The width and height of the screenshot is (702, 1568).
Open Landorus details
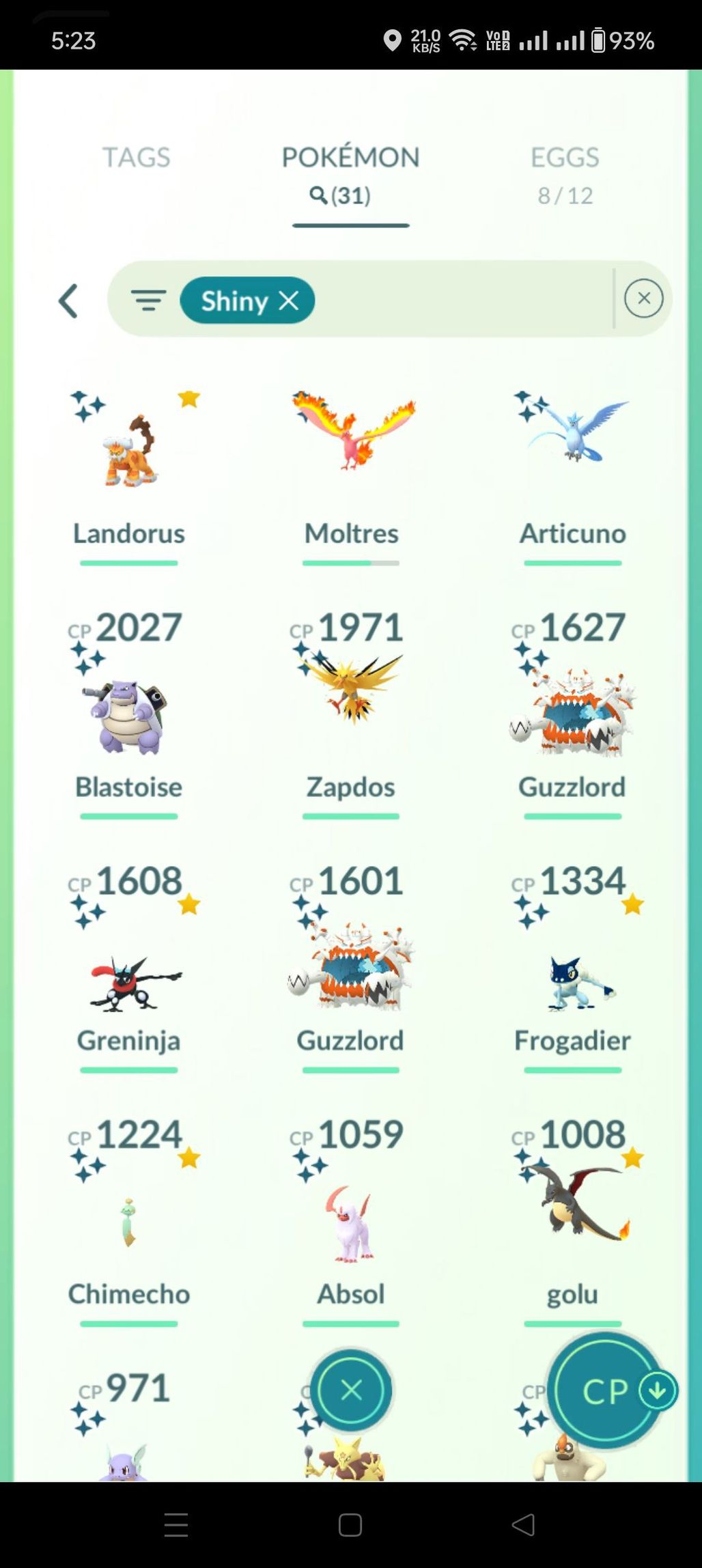tap(128, 464)
